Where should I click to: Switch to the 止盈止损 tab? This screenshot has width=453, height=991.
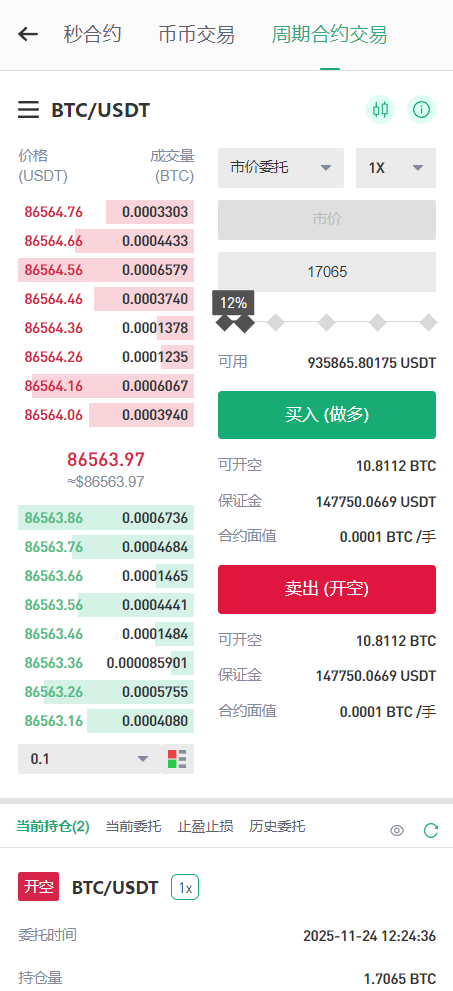(205, 826)
